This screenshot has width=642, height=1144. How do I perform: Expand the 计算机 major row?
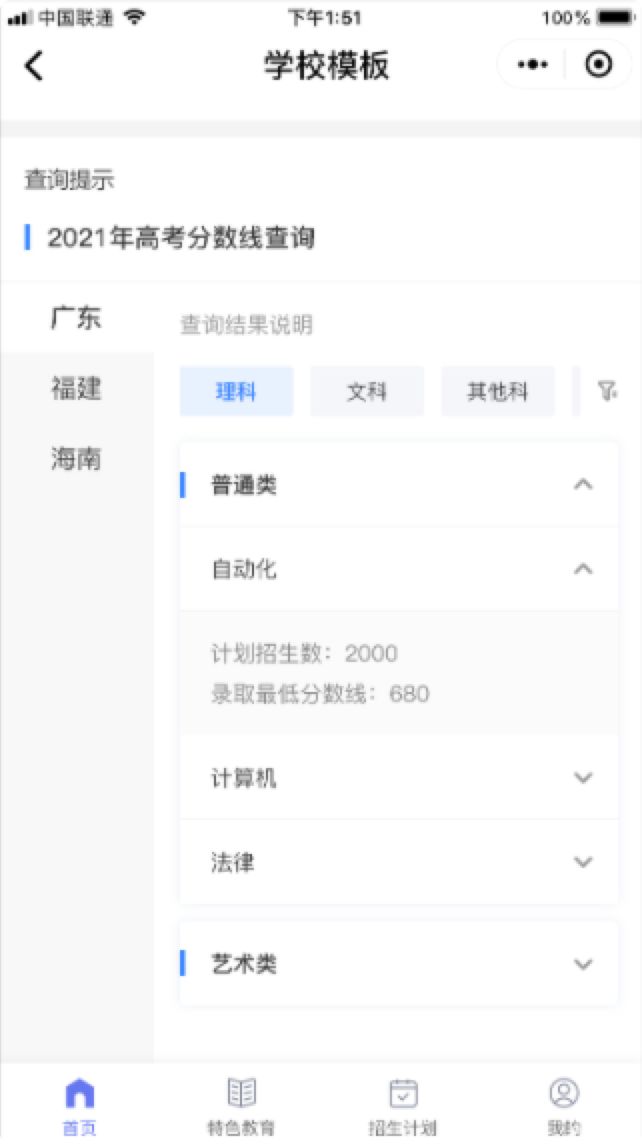[x=399, y=778]
